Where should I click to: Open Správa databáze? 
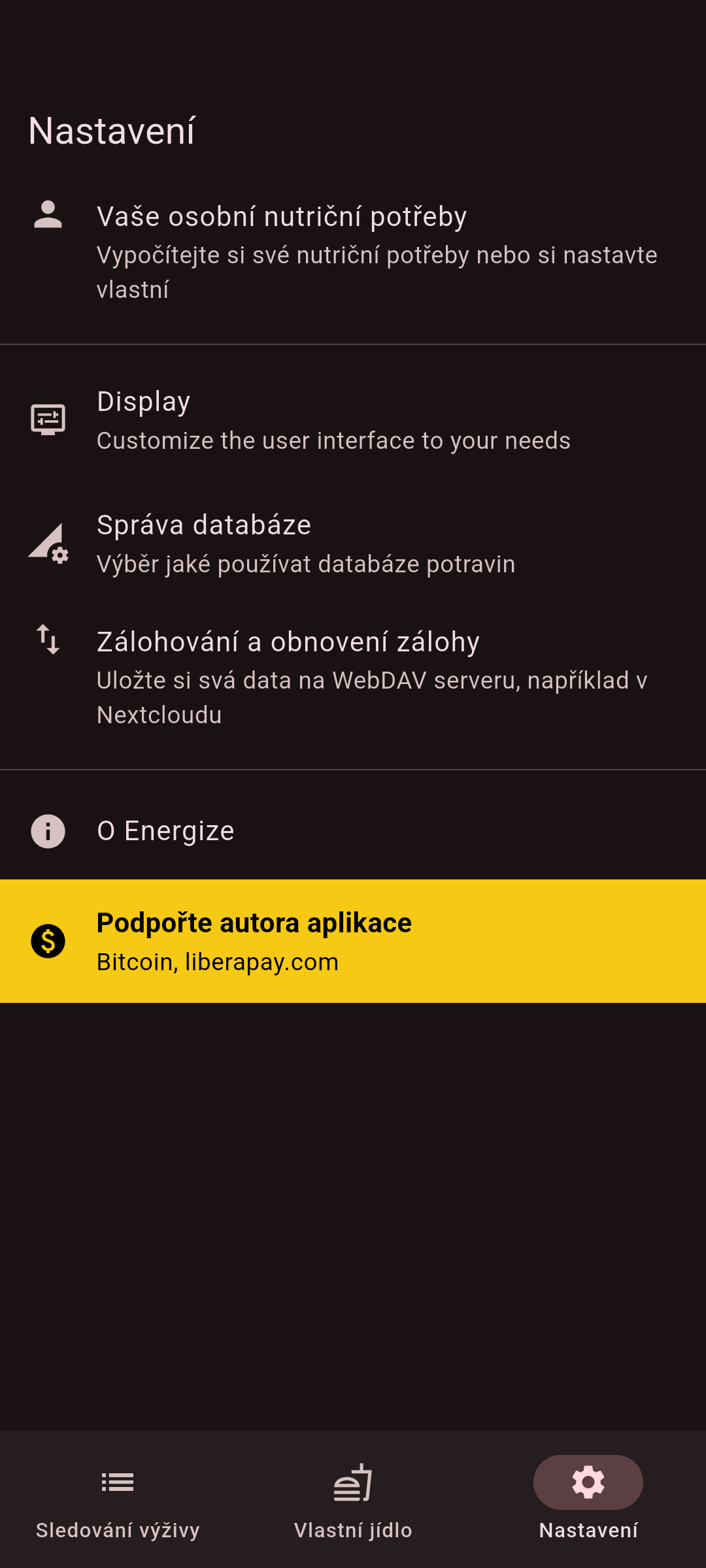point(353,544)
